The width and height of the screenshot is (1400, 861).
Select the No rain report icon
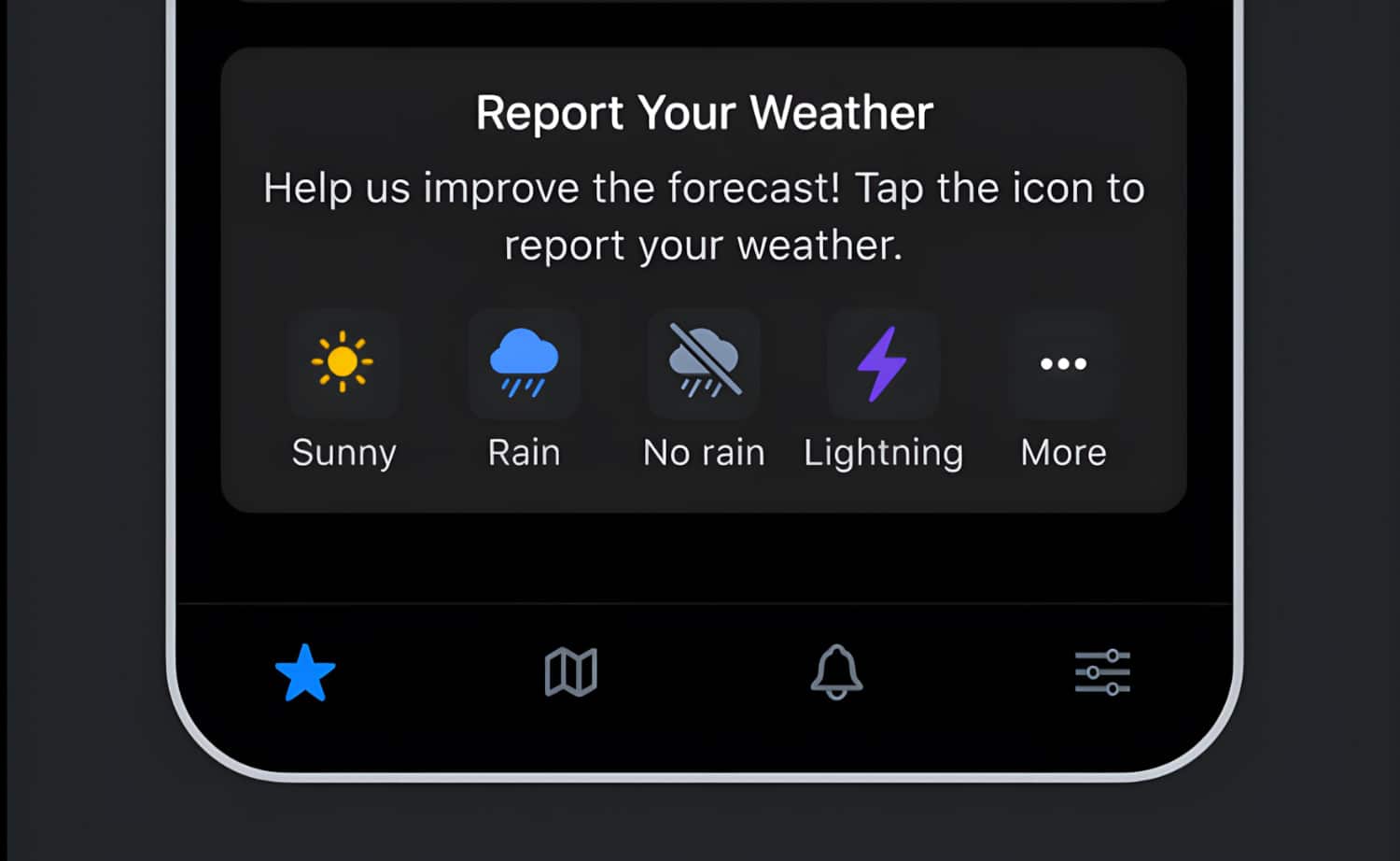[704, 364]
